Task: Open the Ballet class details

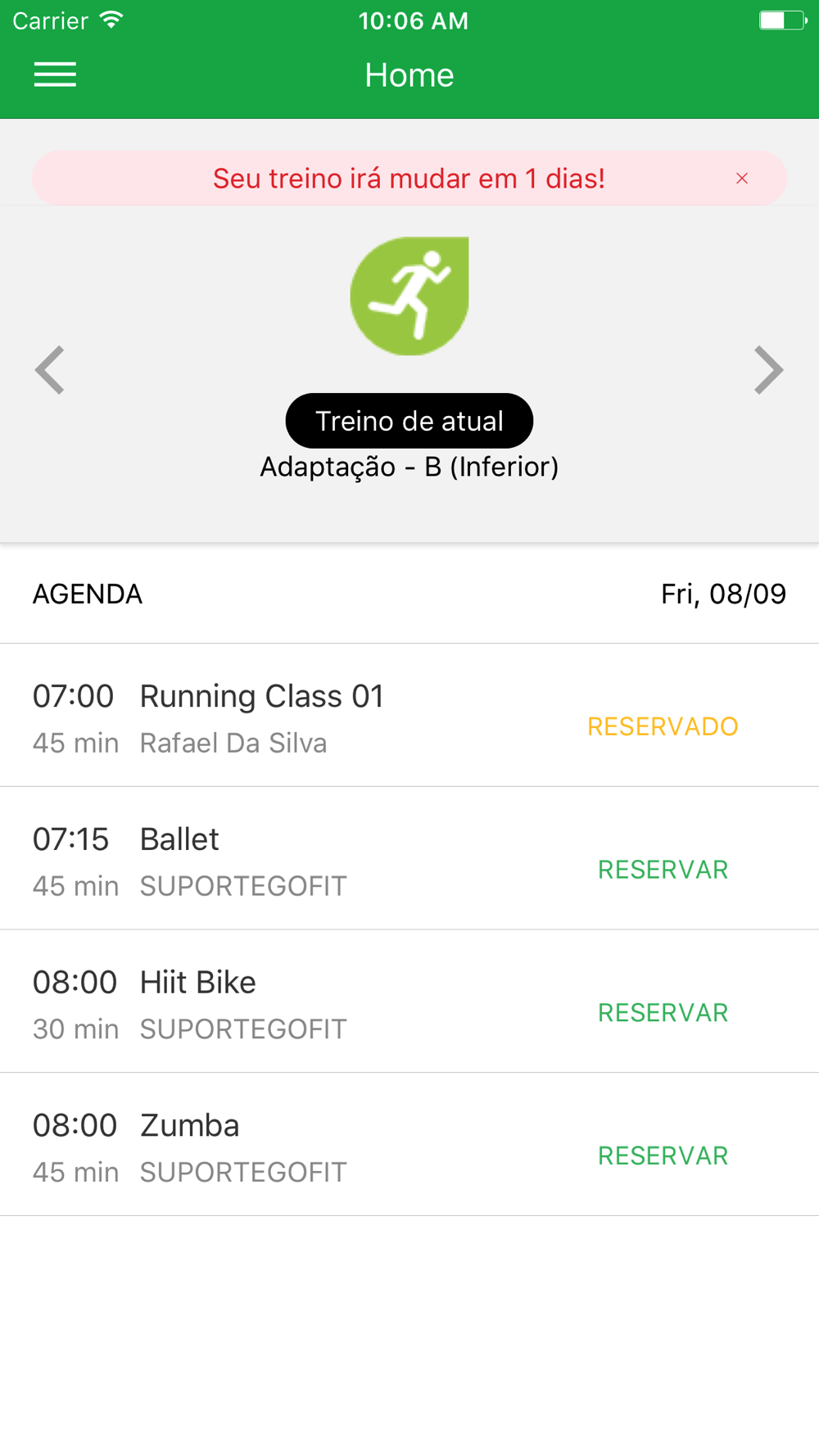Action: tap(409, 858)
